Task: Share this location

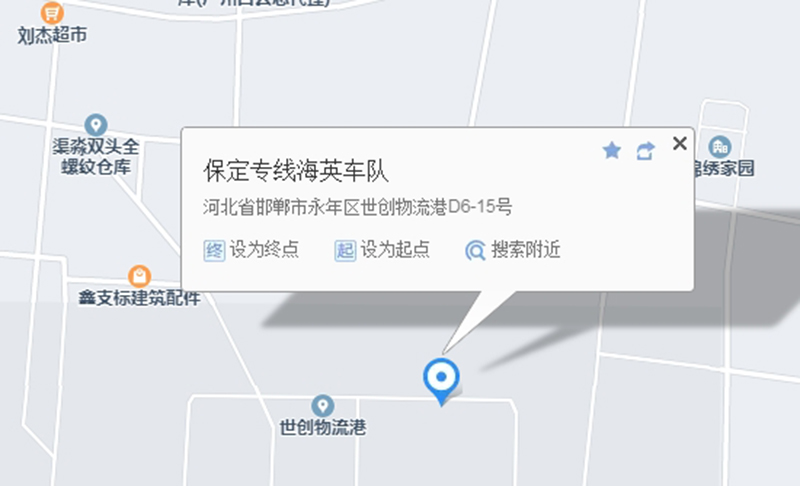Action: pyautogui.click(x=646, y=151)
